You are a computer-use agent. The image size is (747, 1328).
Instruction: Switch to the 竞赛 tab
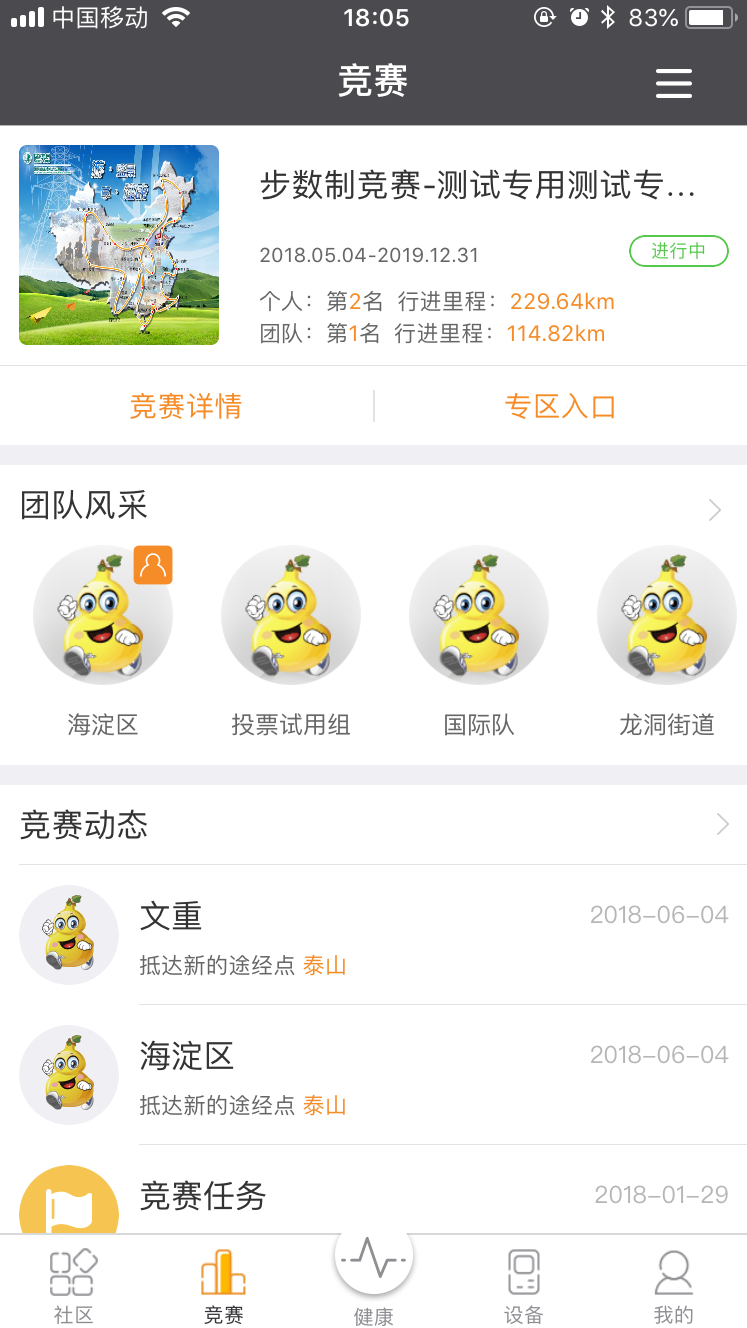[223, 1285]
